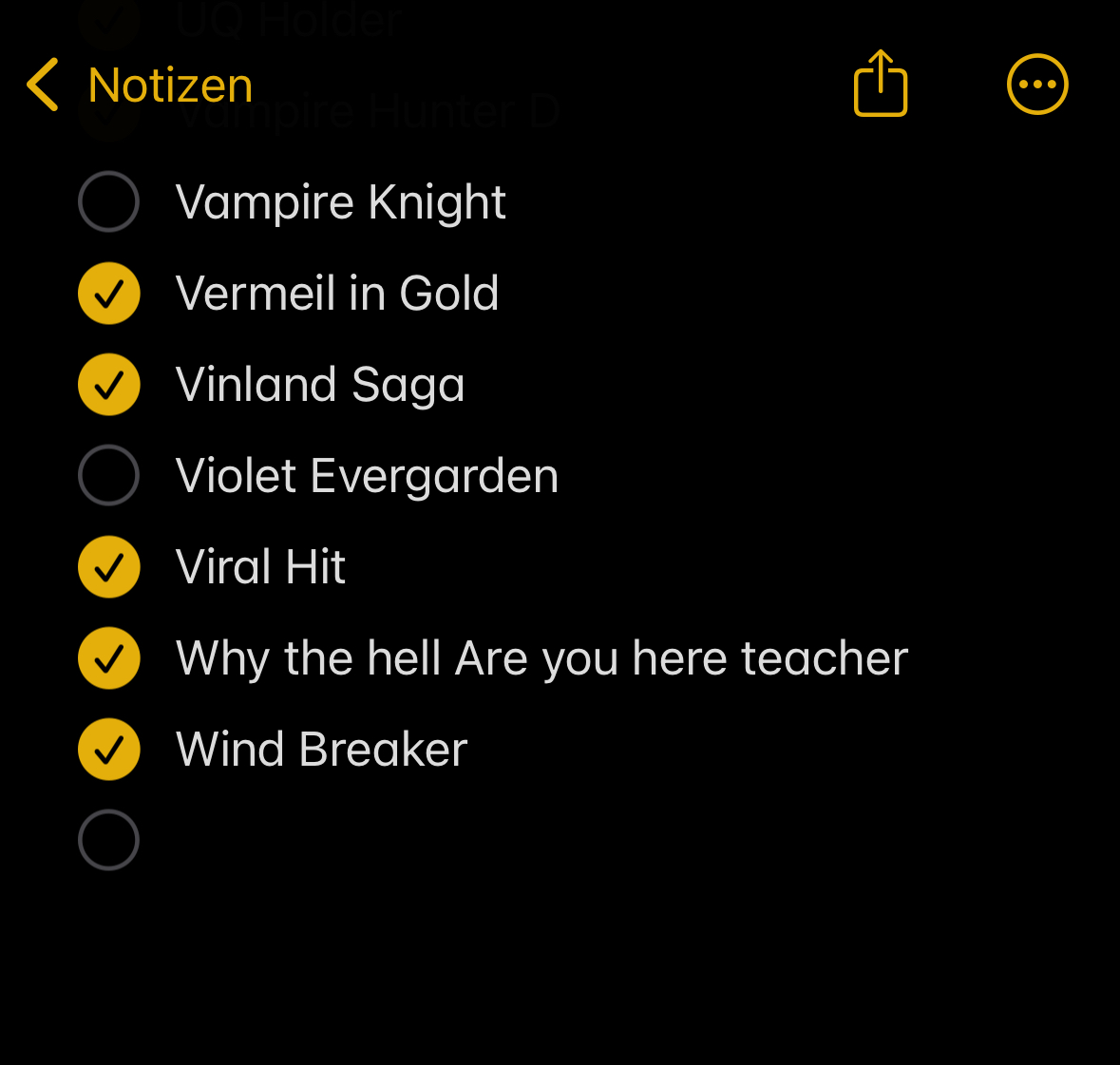The height and width of the screenshot is (1065, 1120).
Task: Uncheck Wind Breaker
Action: coord(109,749)
